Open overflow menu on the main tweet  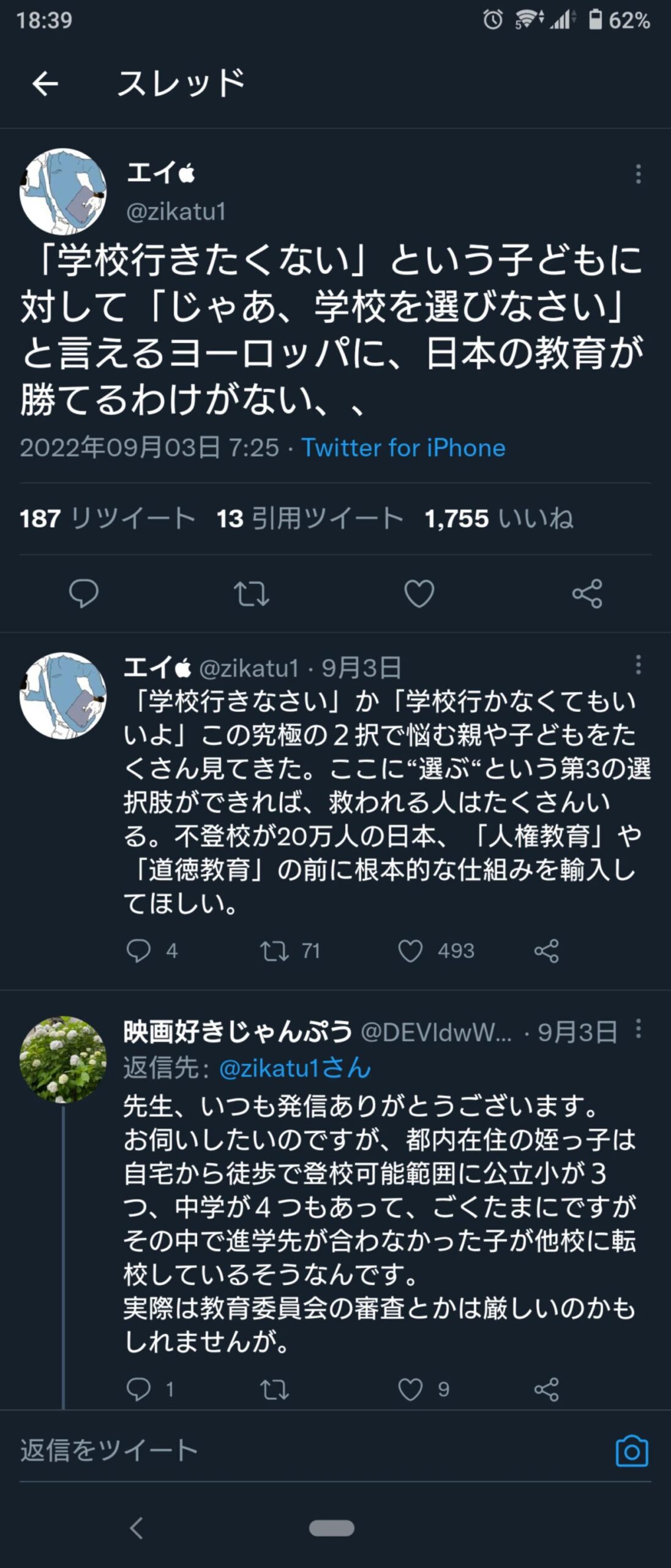click(638, 175)
